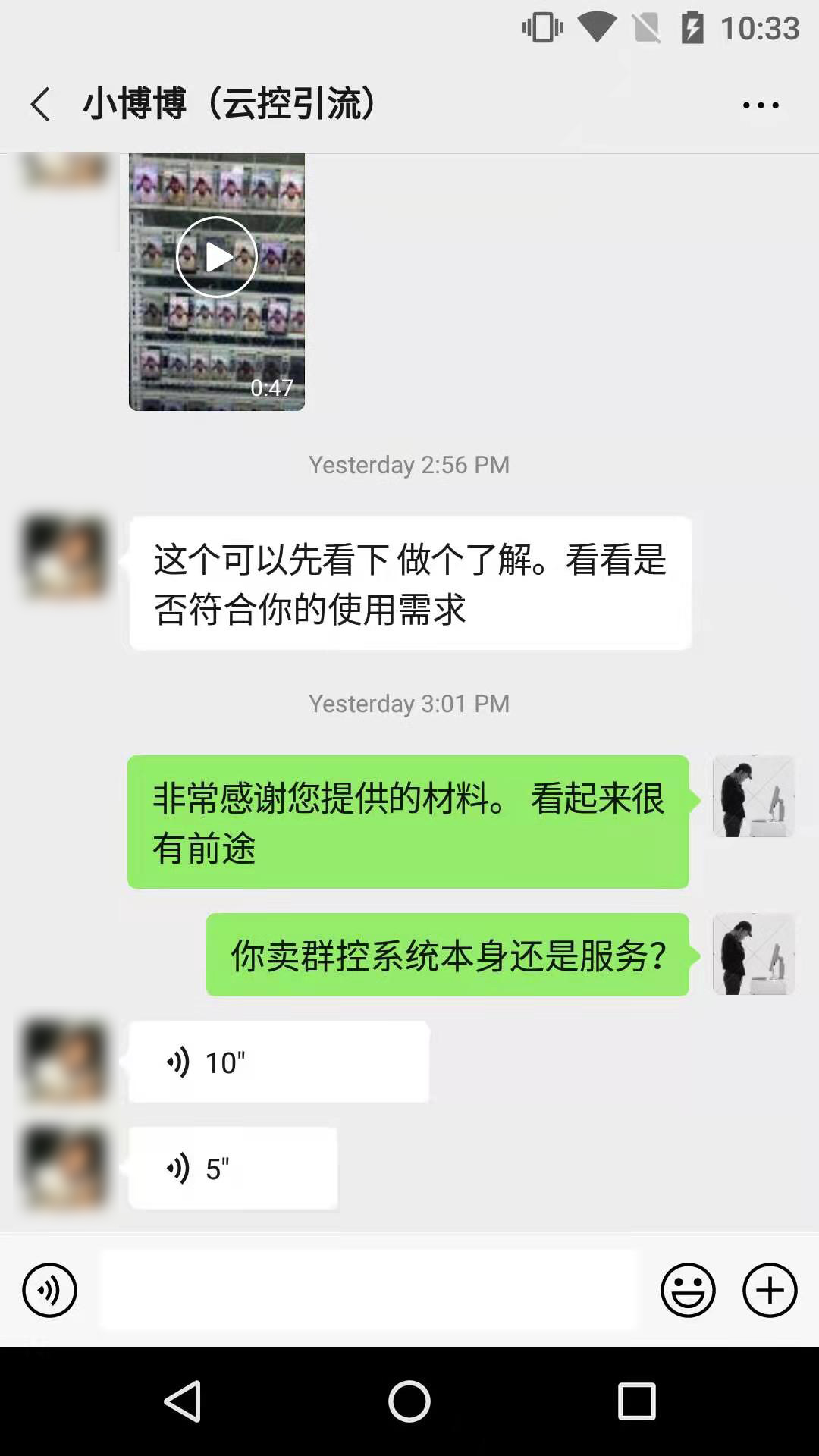Screen dimensions: 819x1456
Task: Open my avatar beside 你卖群控系统 message
Action: (x=753, y=954)
